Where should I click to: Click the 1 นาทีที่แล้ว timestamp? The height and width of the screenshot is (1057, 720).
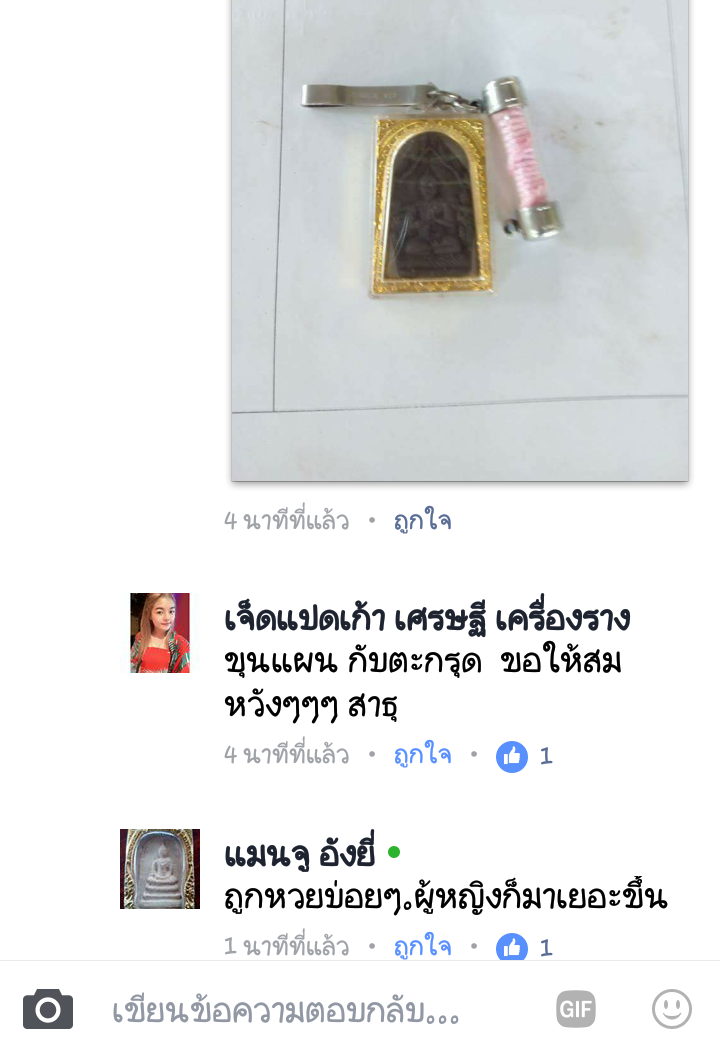[x=287, y=945]
